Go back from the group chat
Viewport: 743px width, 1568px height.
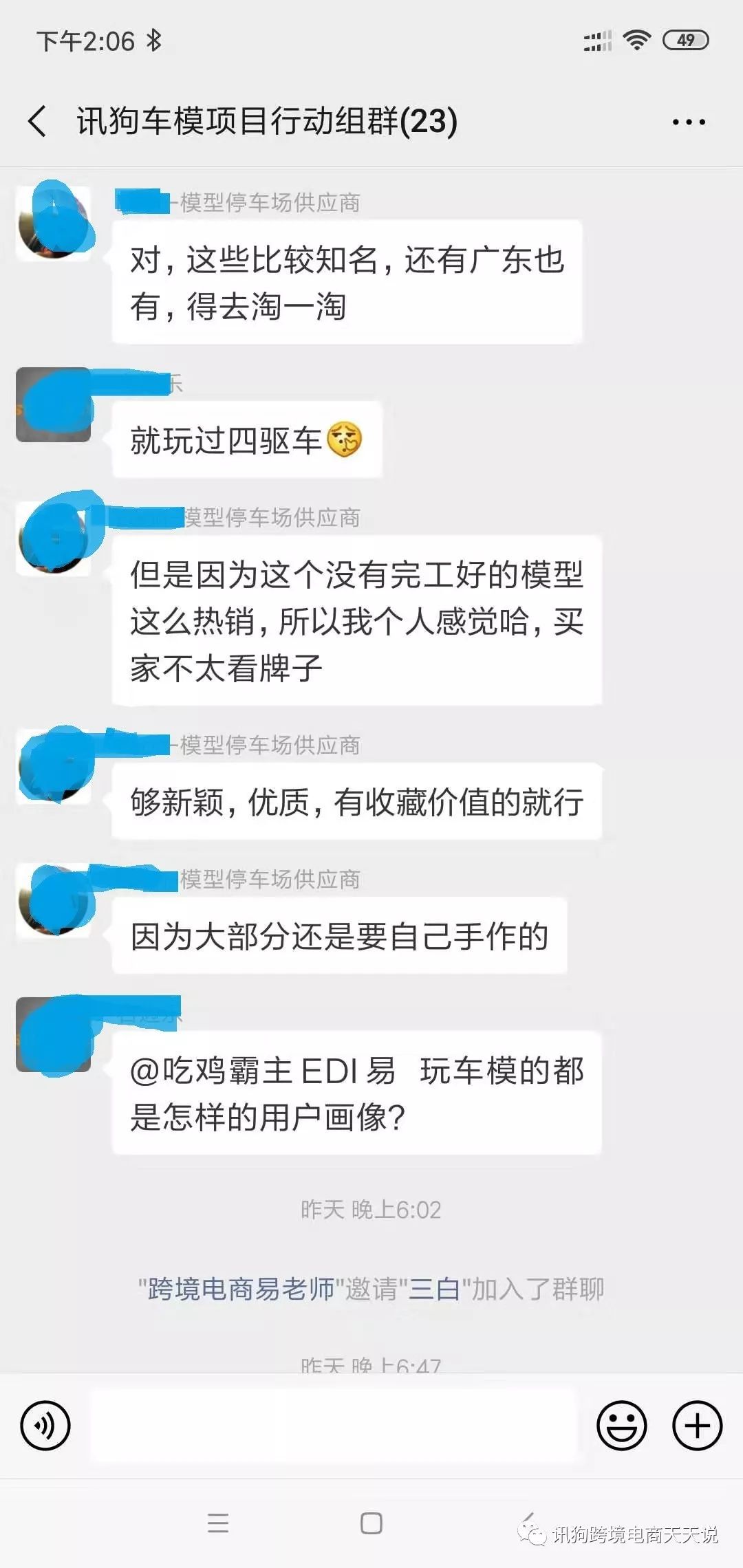38,121
